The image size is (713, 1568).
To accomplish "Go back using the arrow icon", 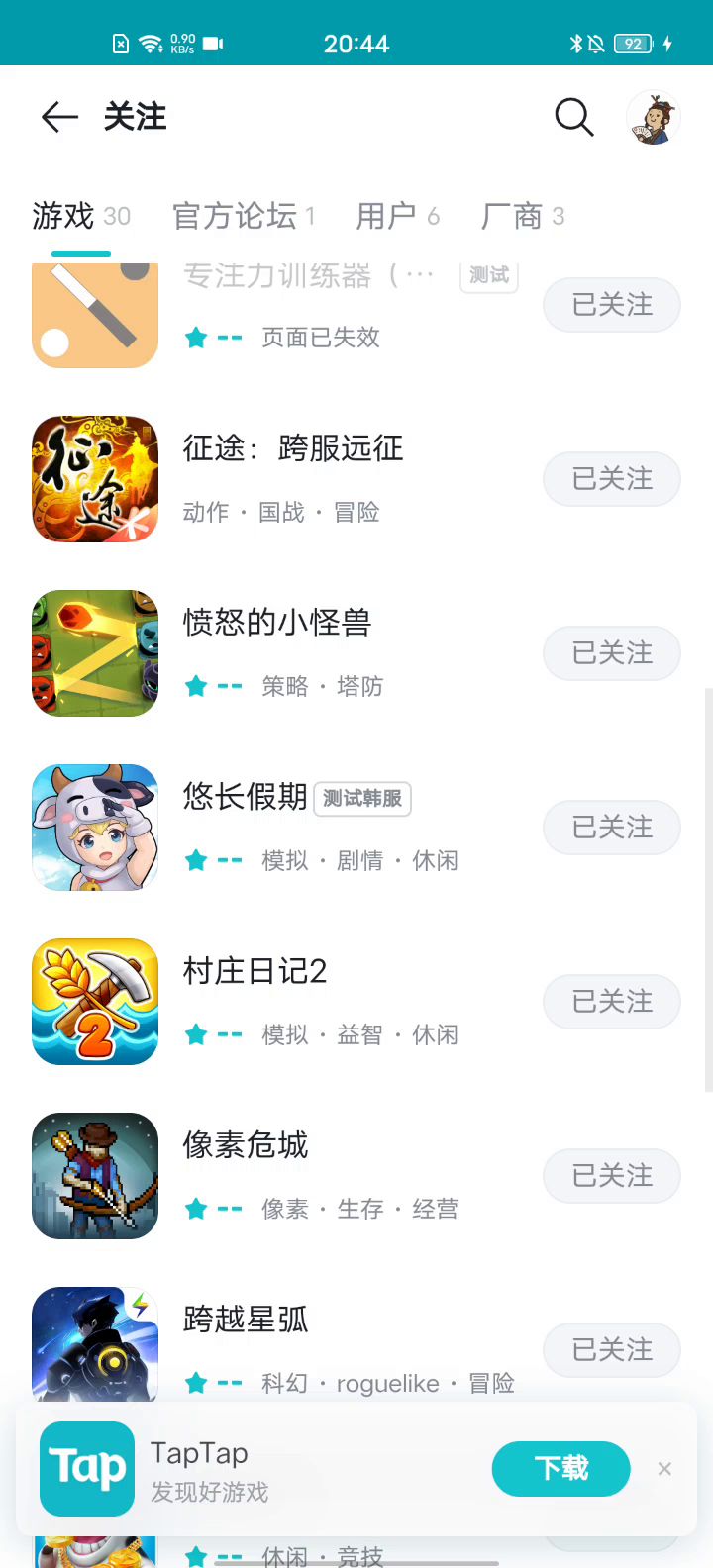I will point(59,117).
